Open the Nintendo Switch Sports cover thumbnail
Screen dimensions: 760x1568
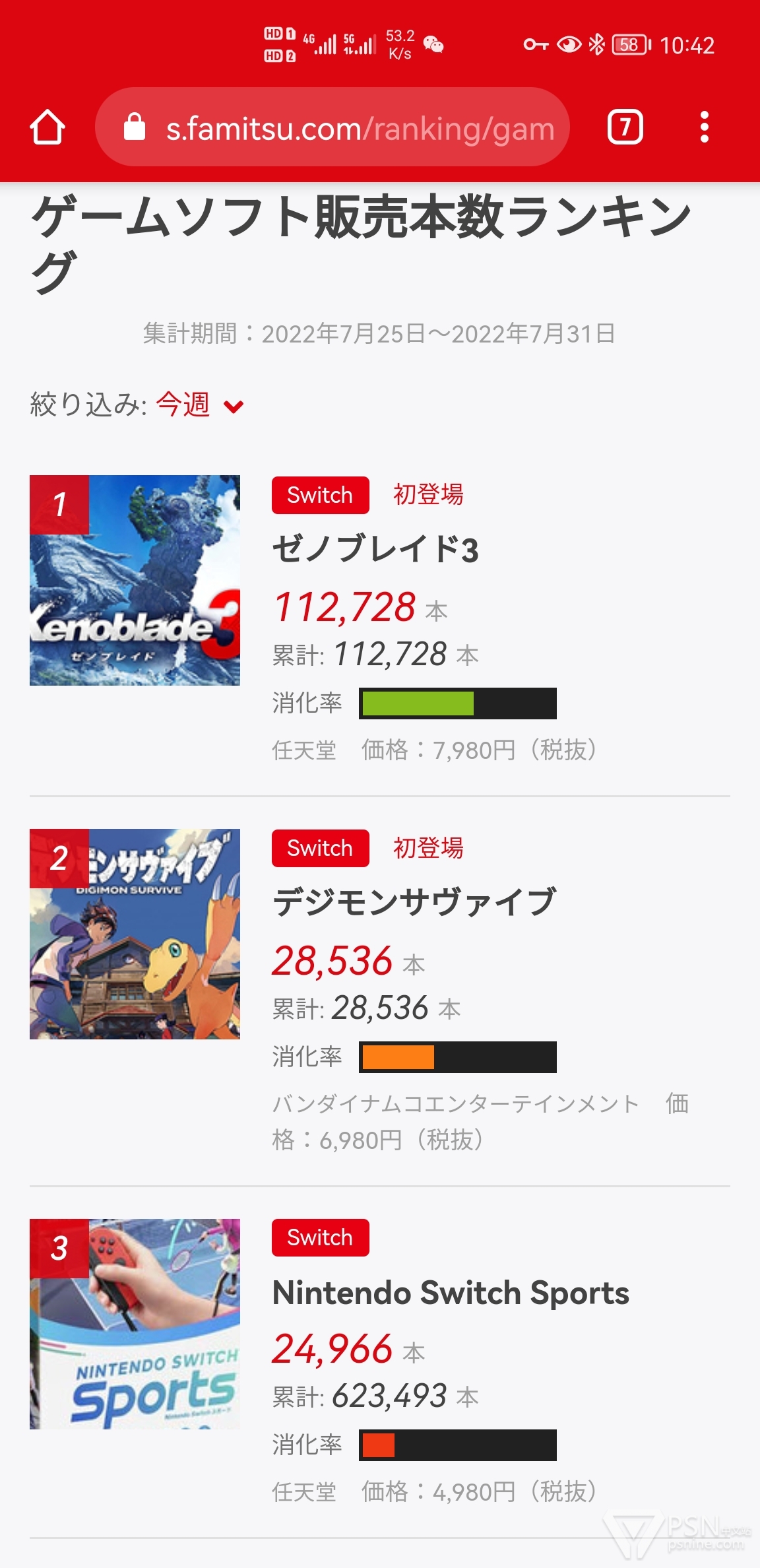135,1323
